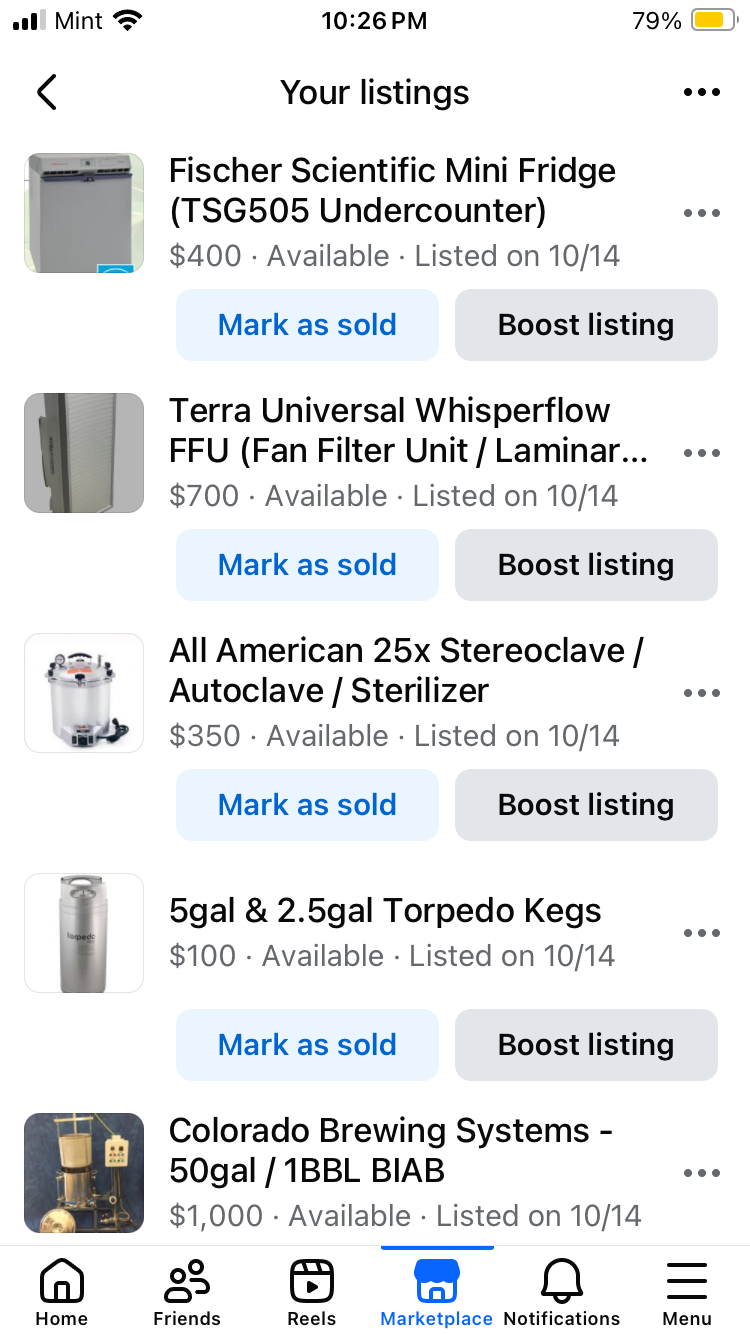Boost the All American 25x Autoclave listing
Screen dimensions: 750x1334
[586, 805]
